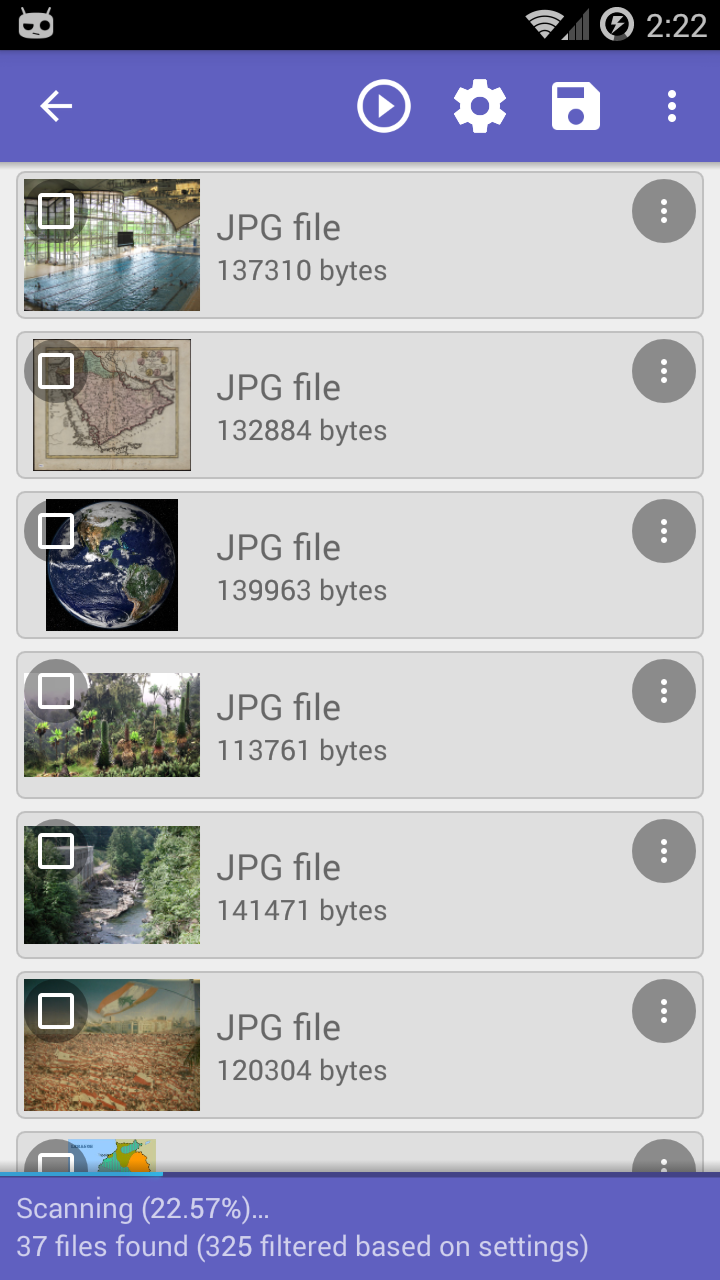
Task: Open the settings gear
Action: (x=480, y=106)
